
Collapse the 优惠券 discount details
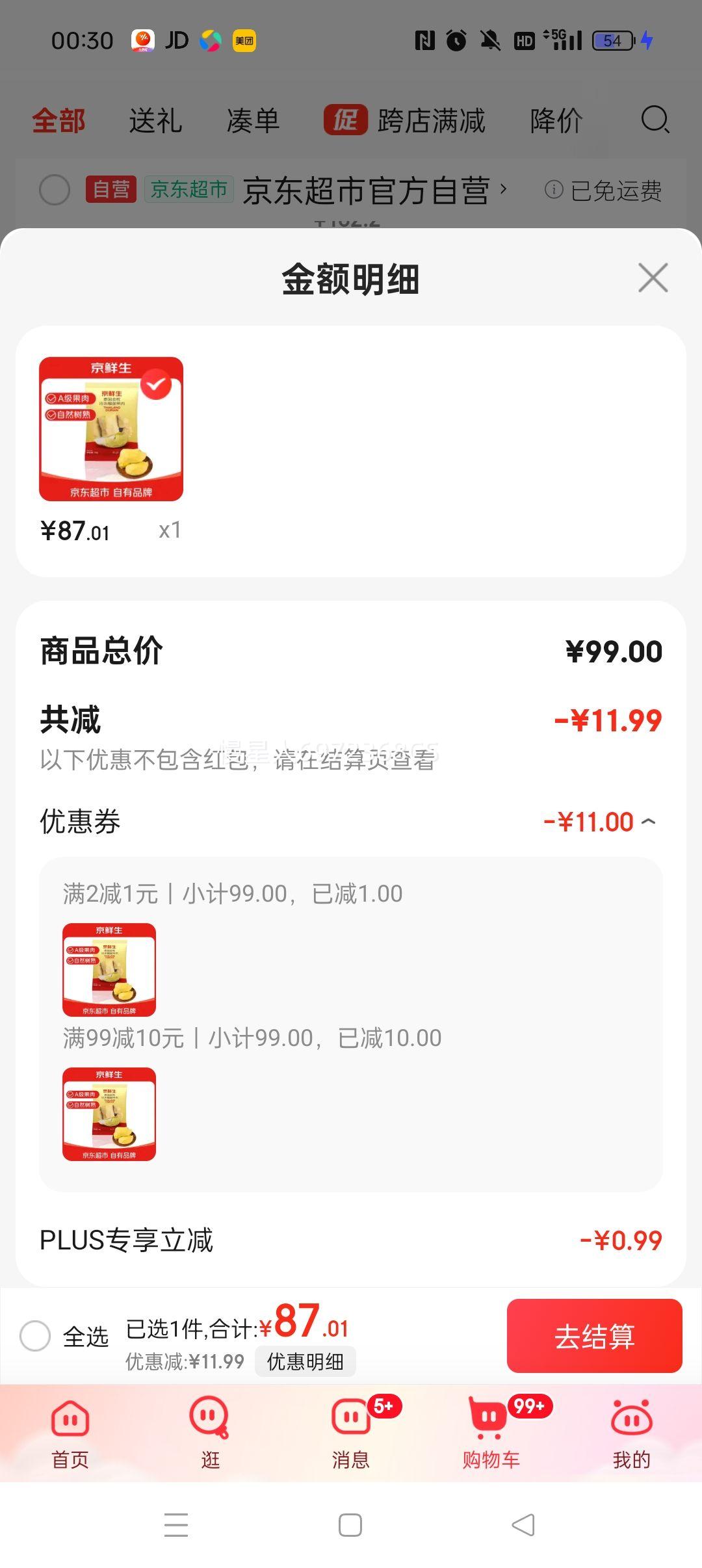coord(648,822)
